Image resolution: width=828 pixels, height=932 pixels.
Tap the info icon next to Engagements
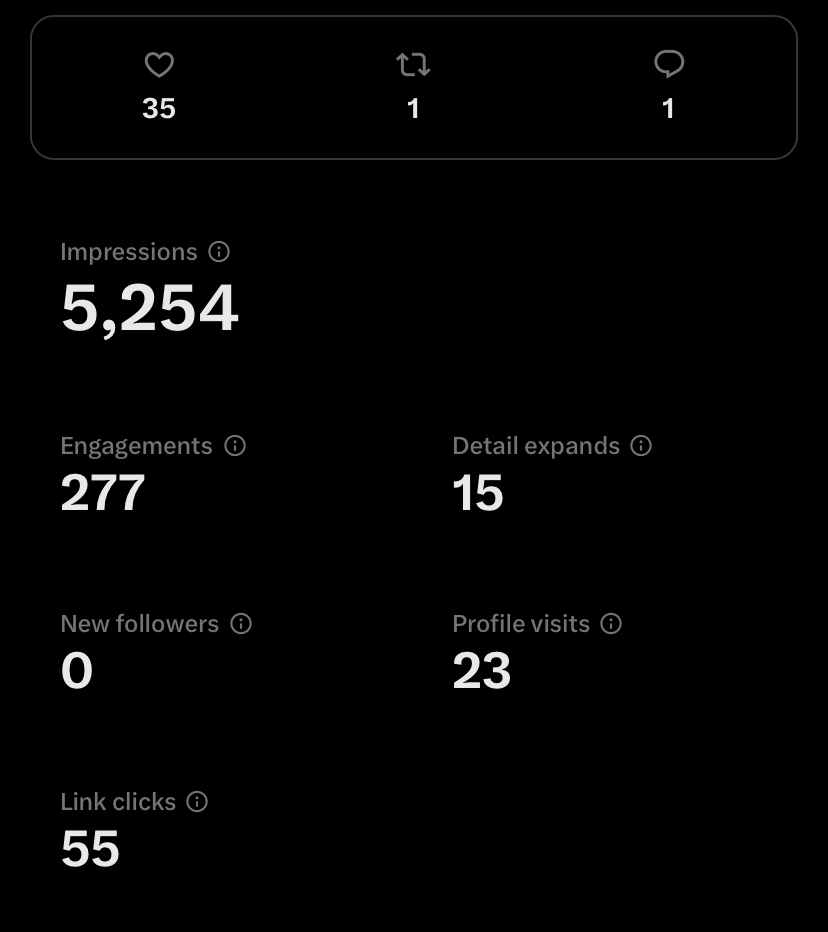pyautogui.click(x=235, y=445)
